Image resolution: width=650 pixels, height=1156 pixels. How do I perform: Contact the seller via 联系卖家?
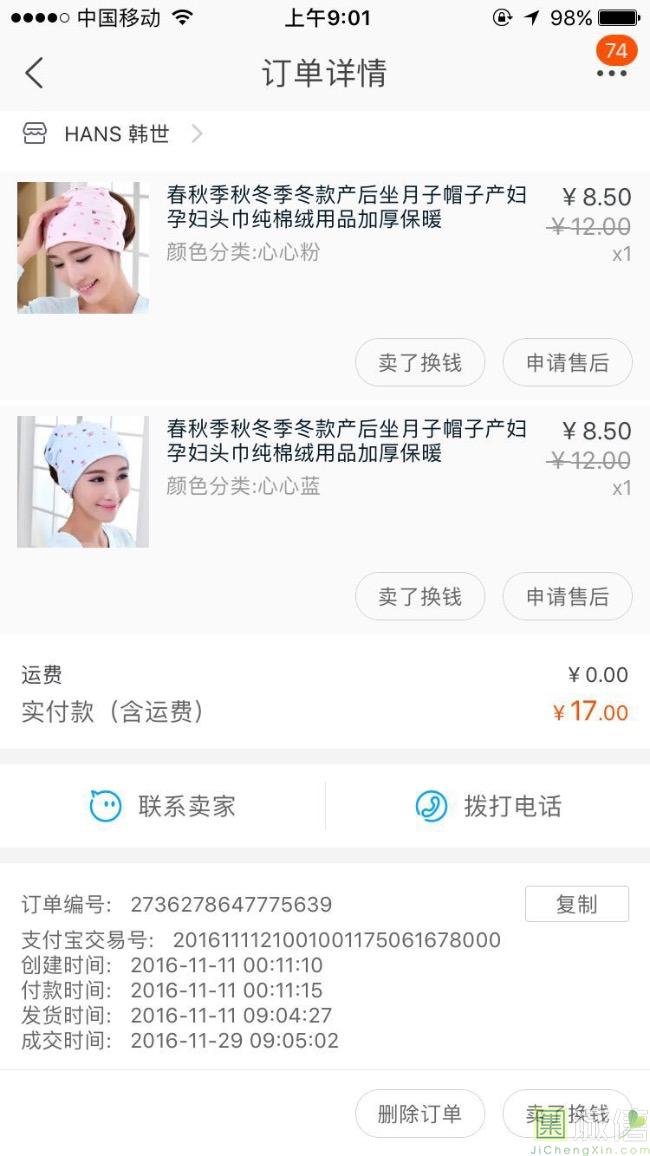[163, 806]
